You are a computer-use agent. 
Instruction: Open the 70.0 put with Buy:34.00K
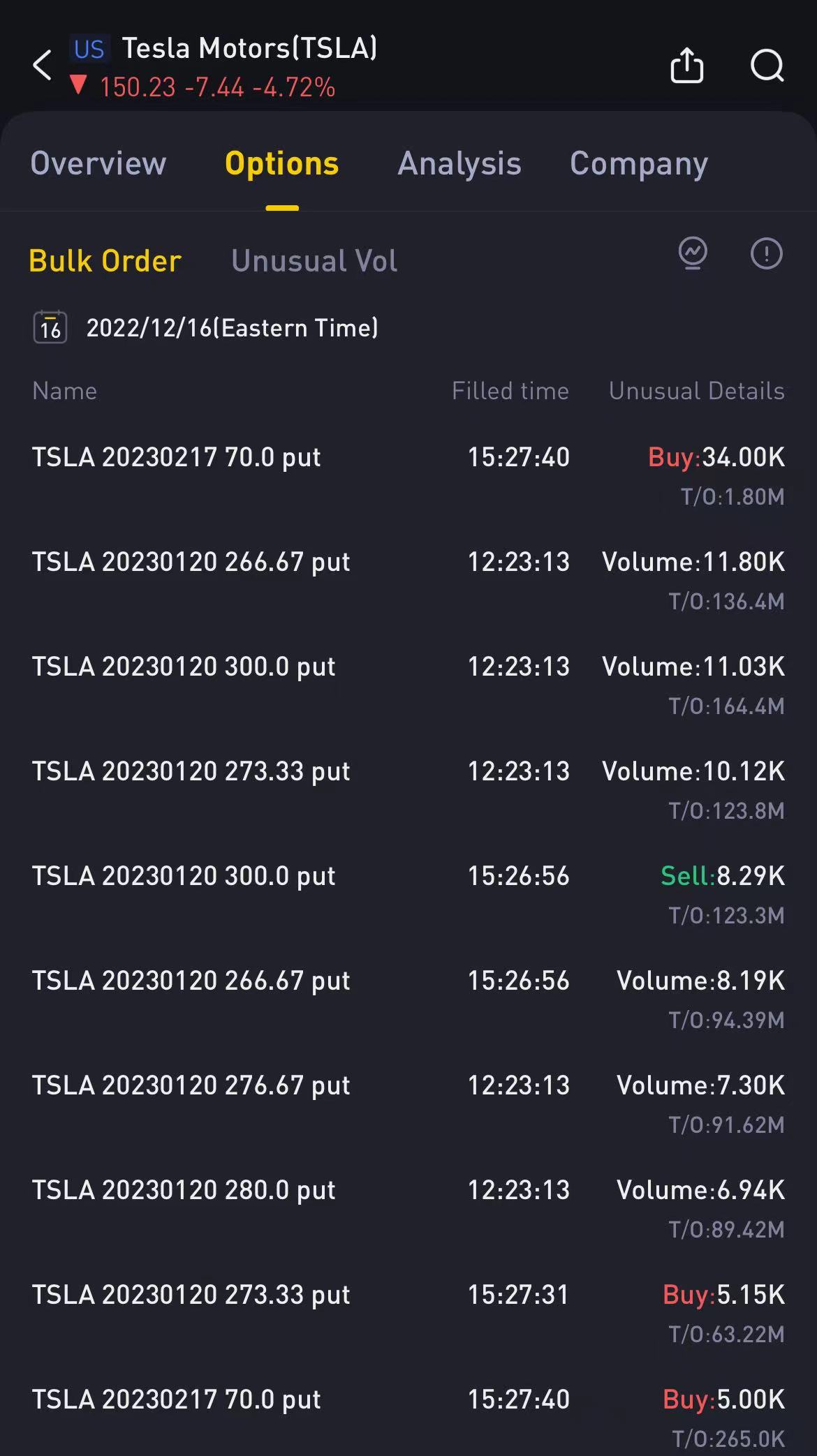[408, 475]
